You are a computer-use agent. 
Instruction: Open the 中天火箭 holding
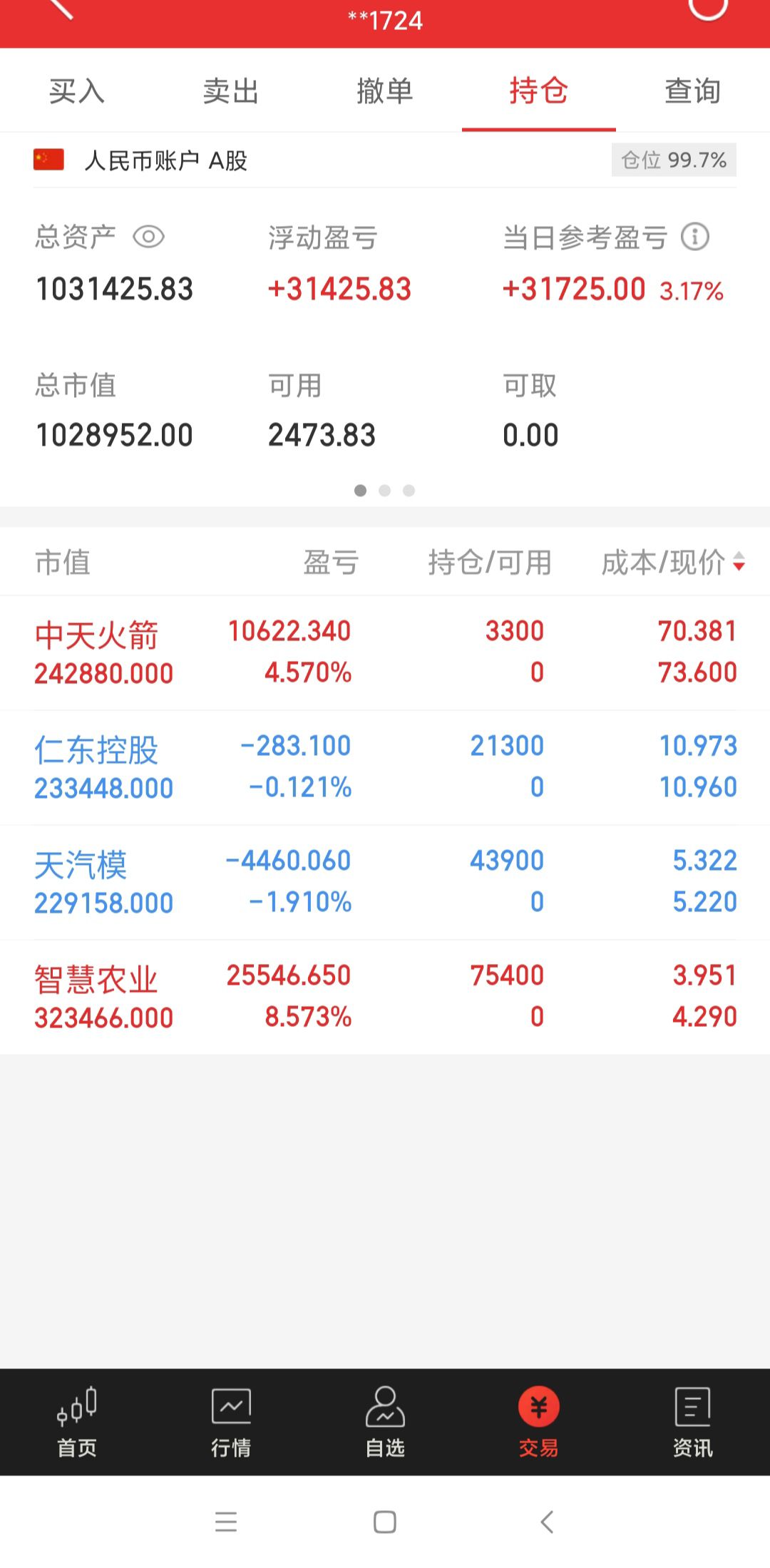click(385, 652)
